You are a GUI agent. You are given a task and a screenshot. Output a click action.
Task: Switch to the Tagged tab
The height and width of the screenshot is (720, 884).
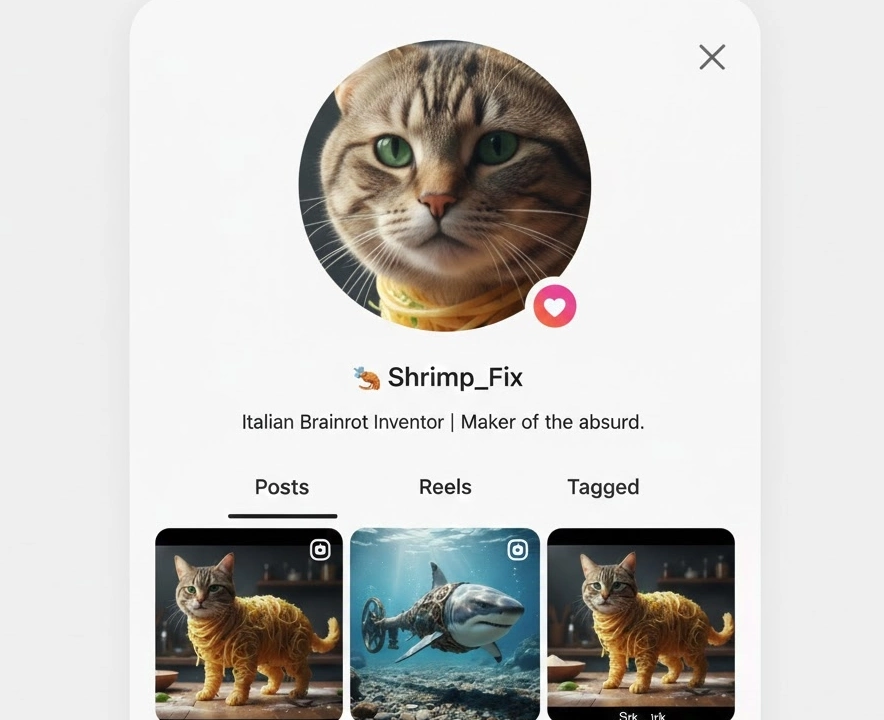click(x=603, y=487)
